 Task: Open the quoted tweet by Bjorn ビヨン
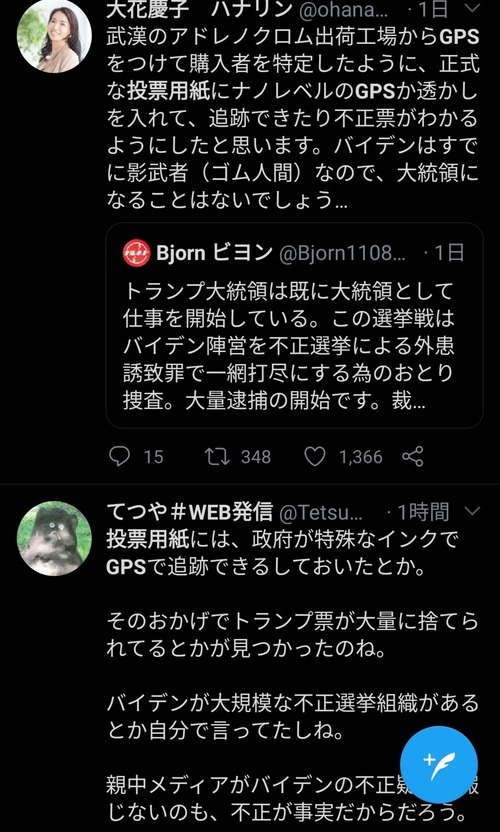(295, 325)
